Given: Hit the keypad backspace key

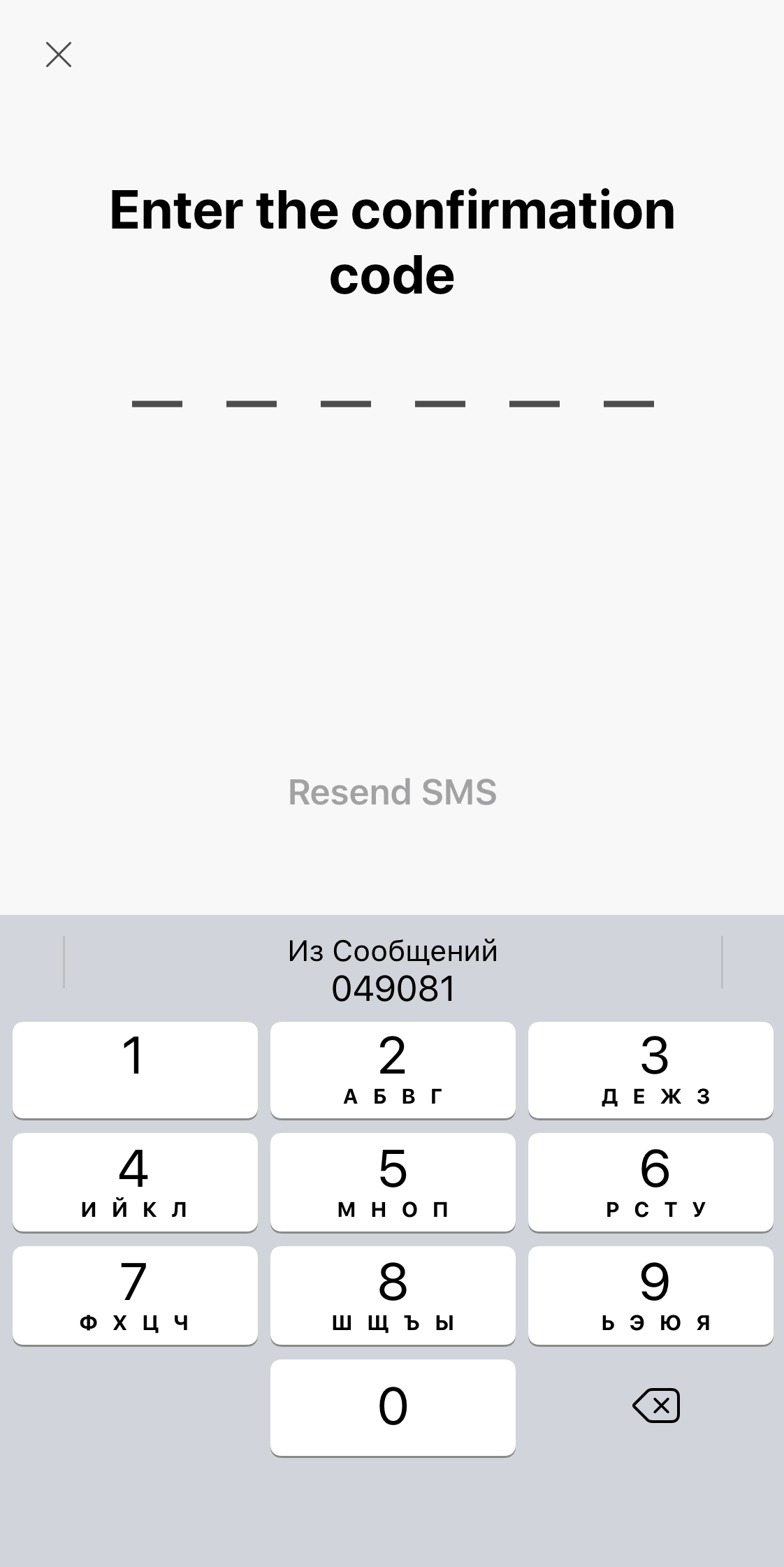Looking at the screenshot, I should pyautogui.click(x=655, y=1406).
